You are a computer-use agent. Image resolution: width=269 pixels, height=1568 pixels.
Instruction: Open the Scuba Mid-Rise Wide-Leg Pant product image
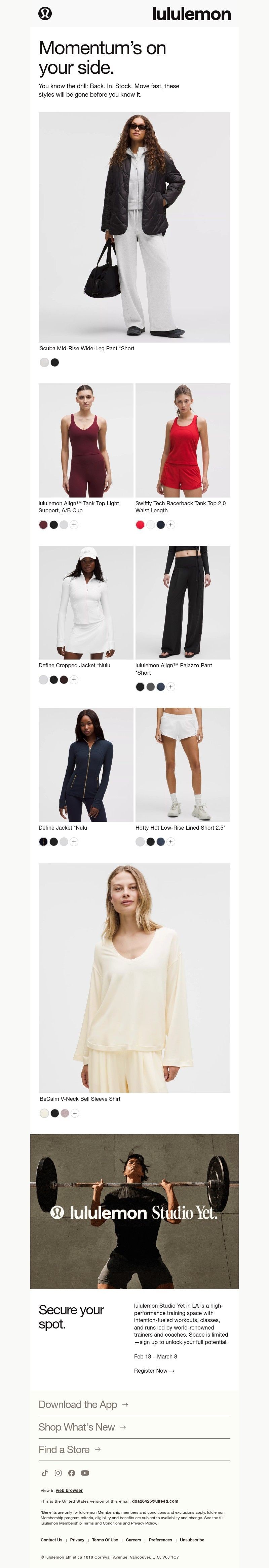pyautogui.click(x=134, y=226)
